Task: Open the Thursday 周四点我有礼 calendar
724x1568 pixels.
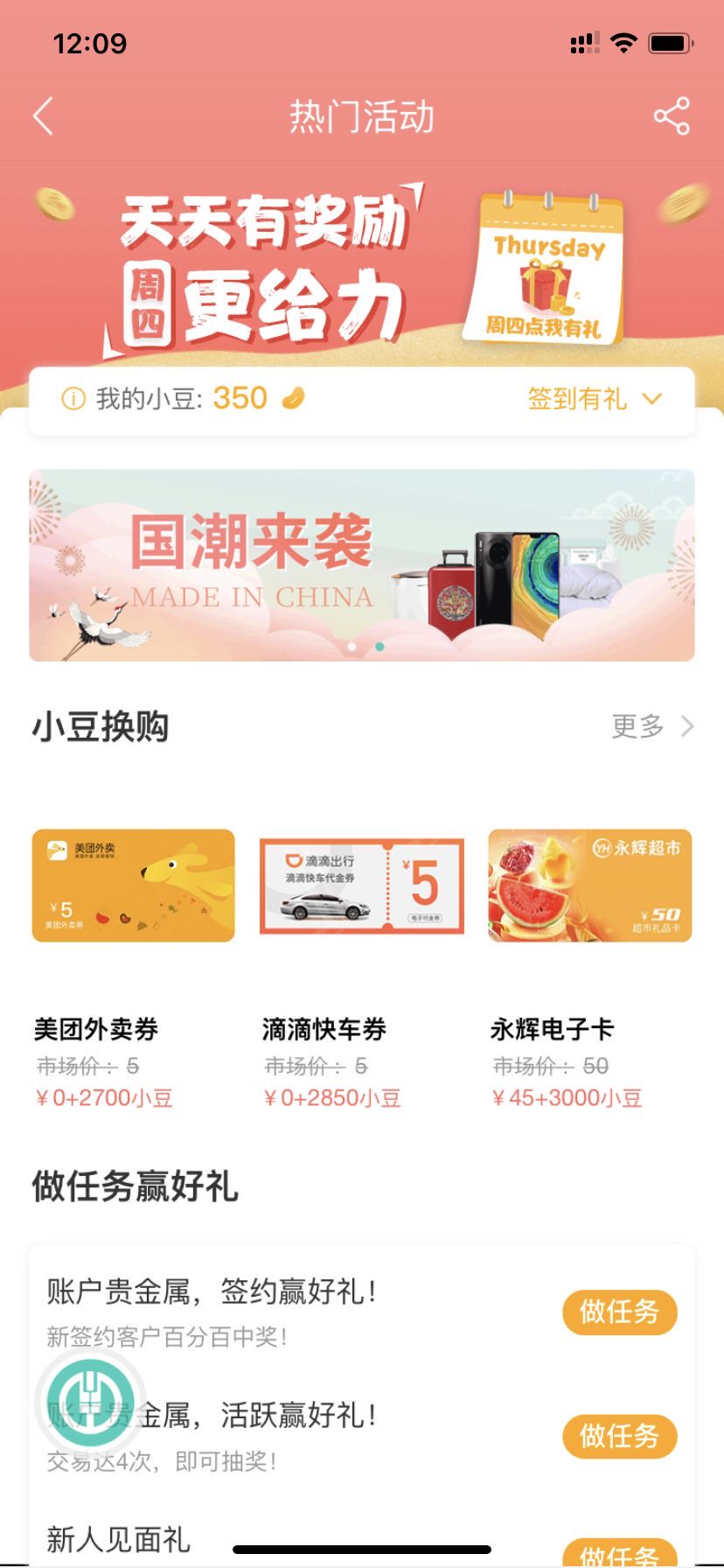Action: click(546, 267)
